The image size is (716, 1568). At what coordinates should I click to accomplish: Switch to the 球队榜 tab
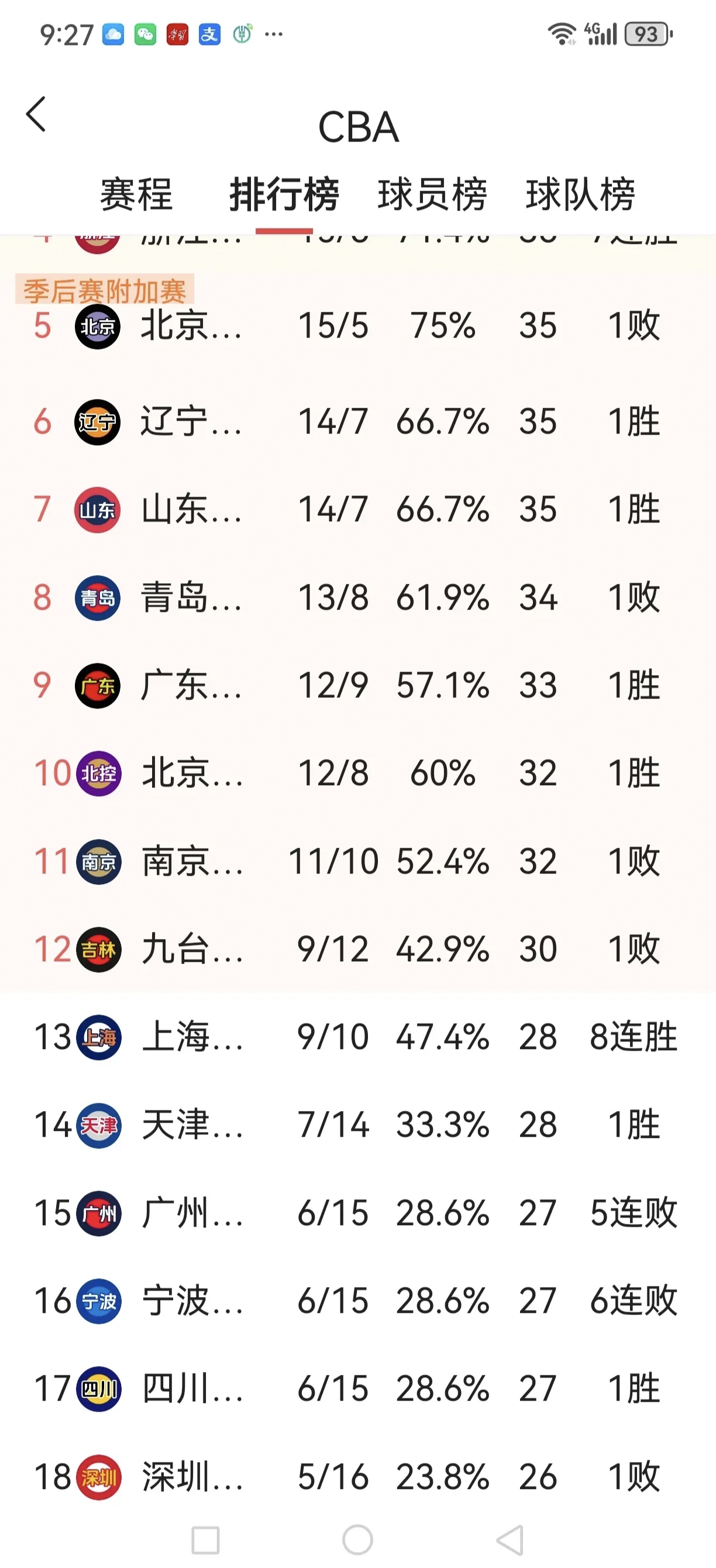pyautogui.click(x=580, y=195)
